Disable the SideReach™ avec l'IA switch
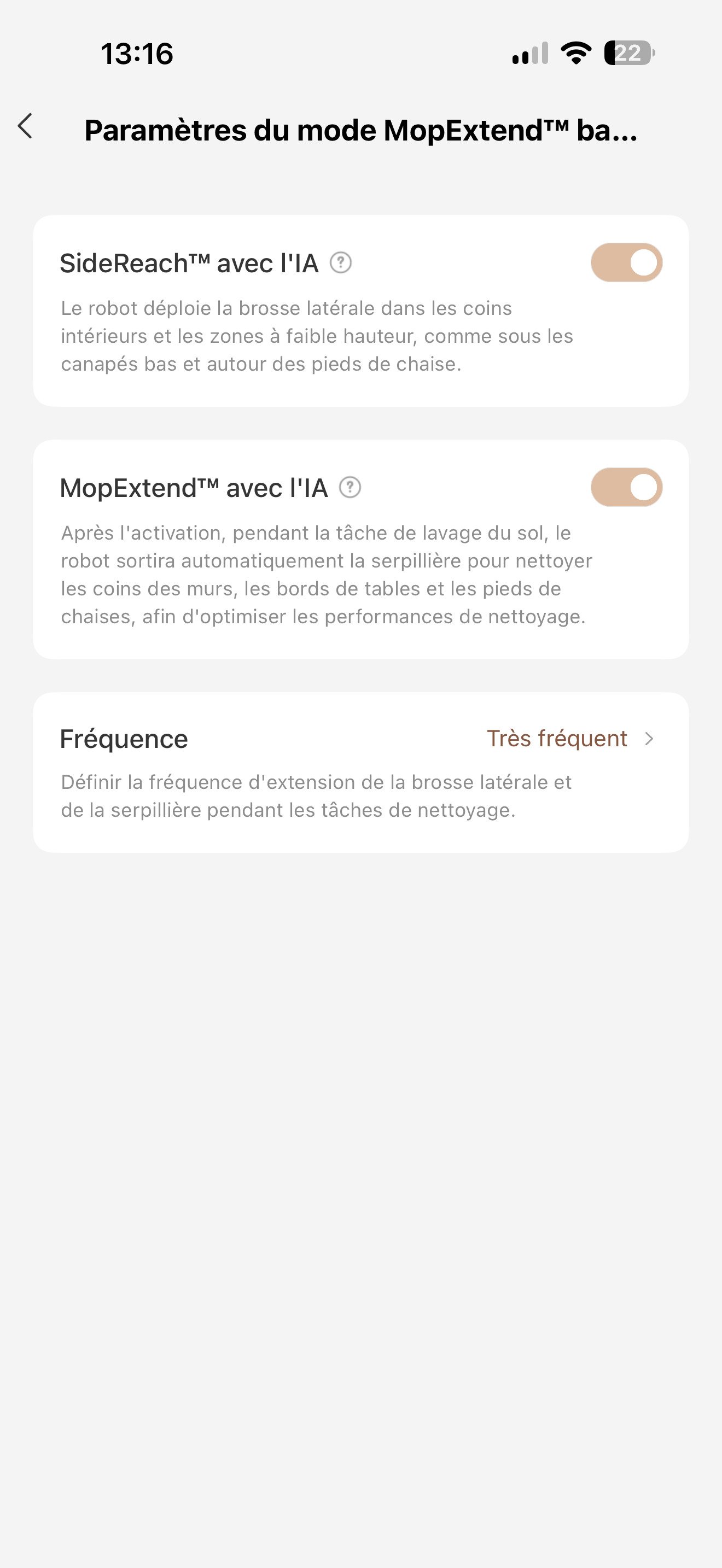This screenshot has height=1568, width=722. pyautogui.click(x=626, y=262)
